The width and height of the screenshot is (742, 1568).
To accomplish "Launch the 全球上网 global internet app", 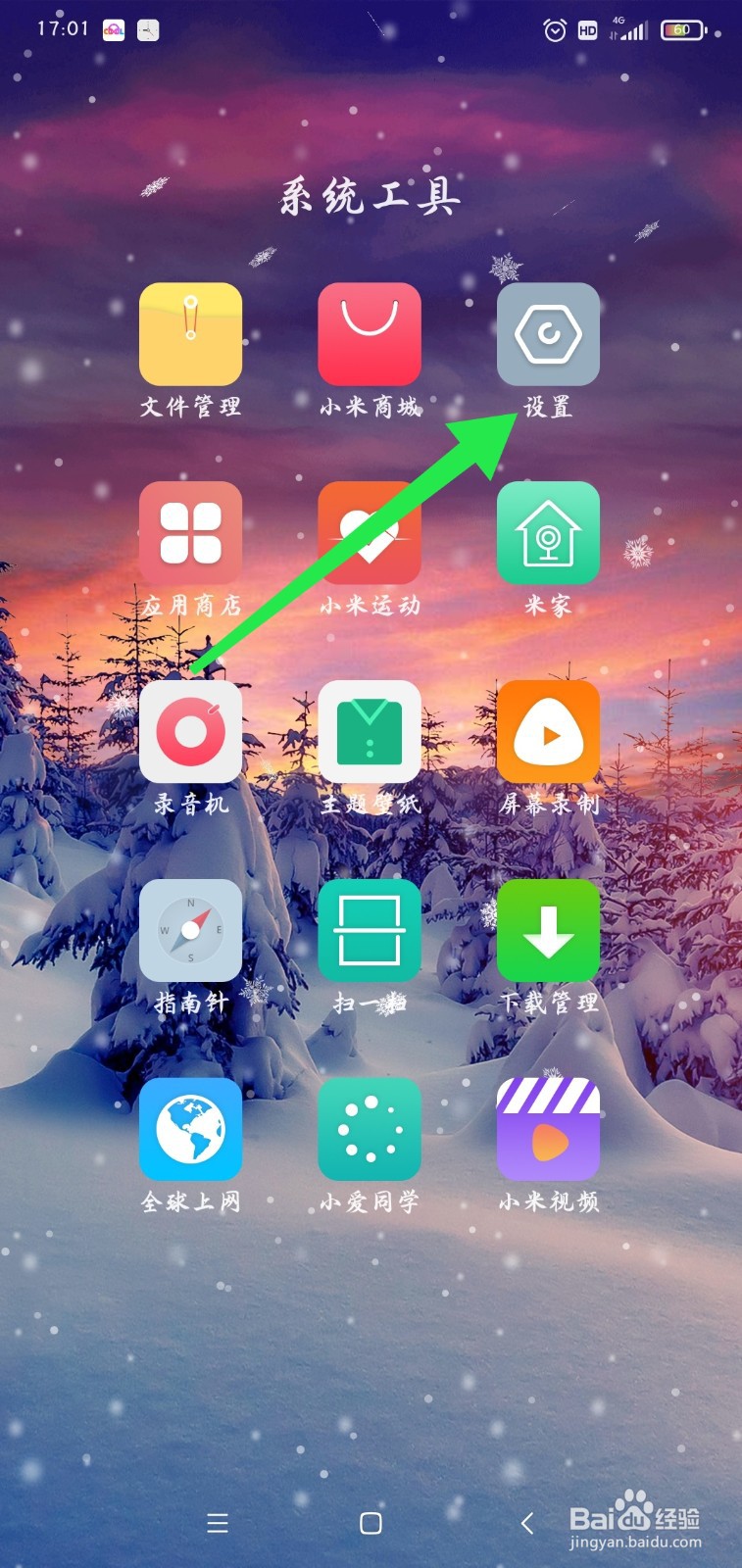I will click(x=190, y=1129).
